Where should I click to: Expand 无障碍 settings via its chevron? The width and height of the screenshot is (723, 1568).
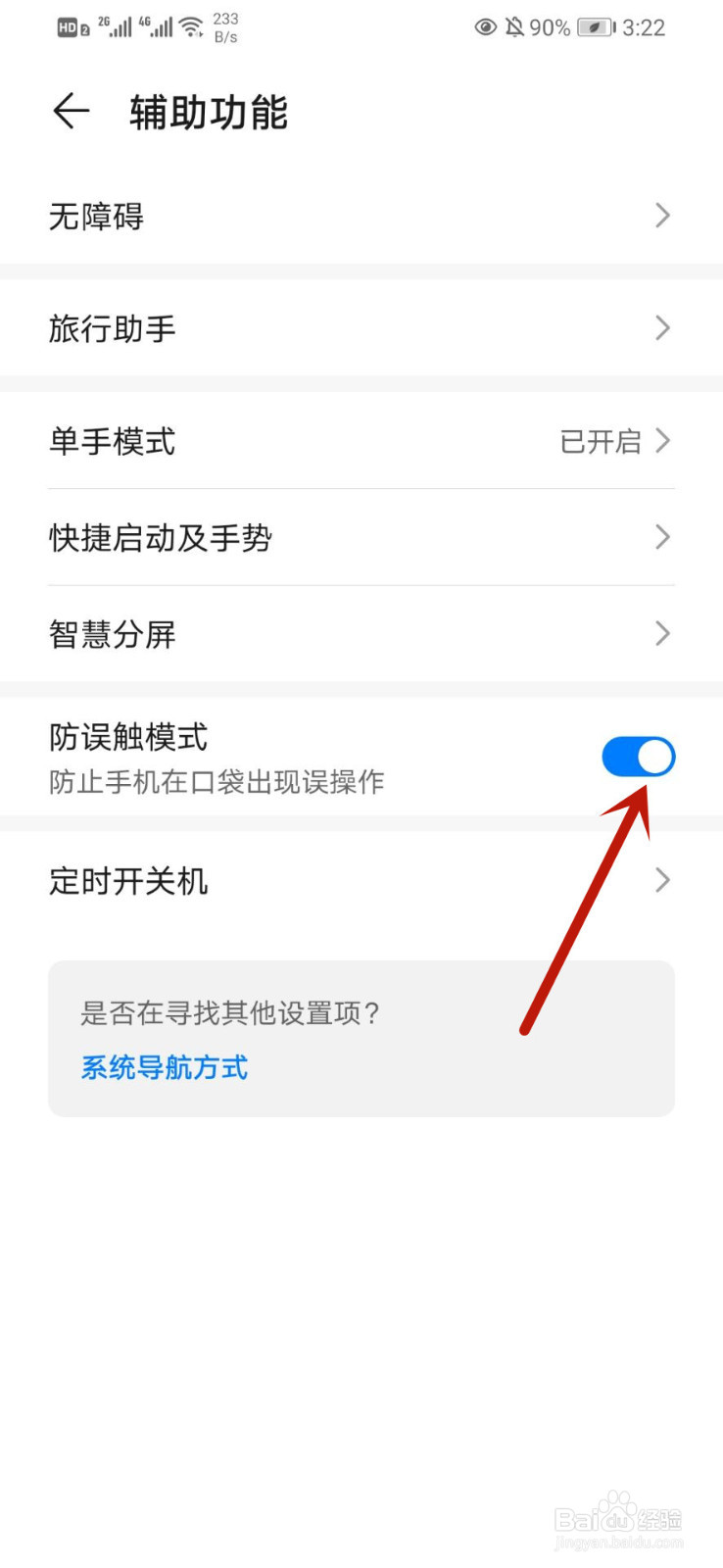tap(662, 216)
